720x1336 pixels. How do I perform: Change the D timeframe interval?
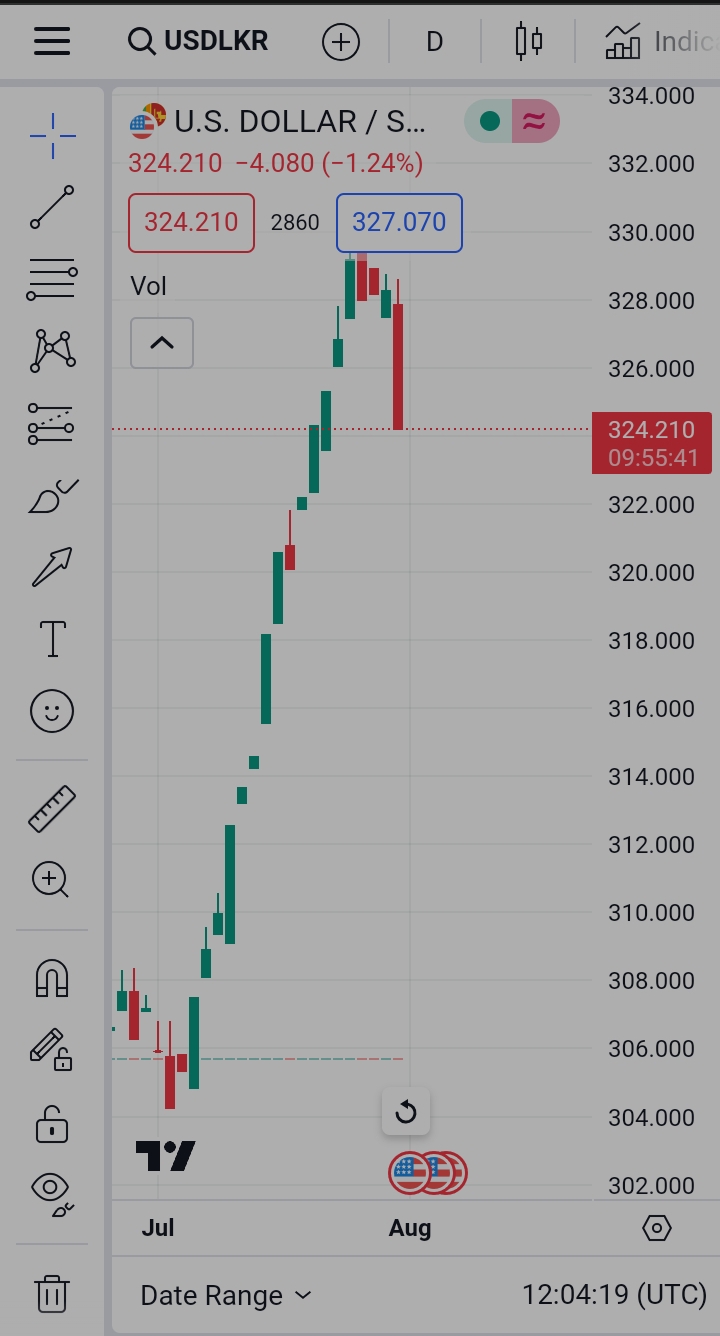434,42
